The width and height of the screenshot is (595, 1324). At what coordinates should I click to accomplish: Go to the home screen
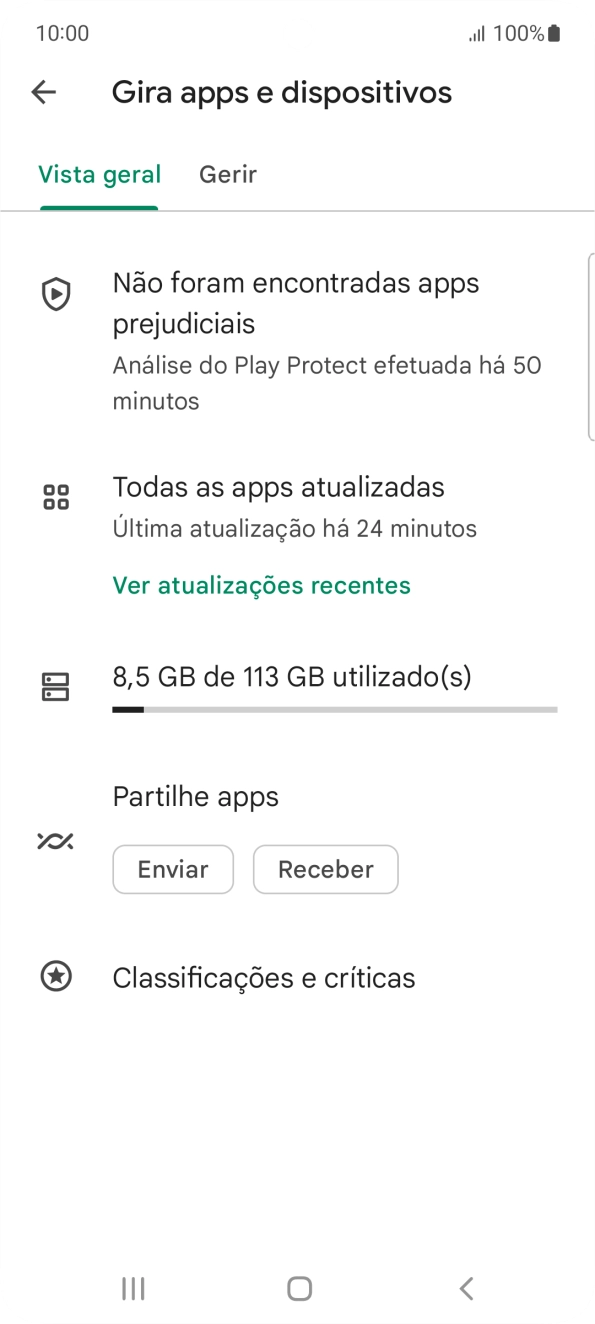pyautogui.click(x=299, y=1289)
